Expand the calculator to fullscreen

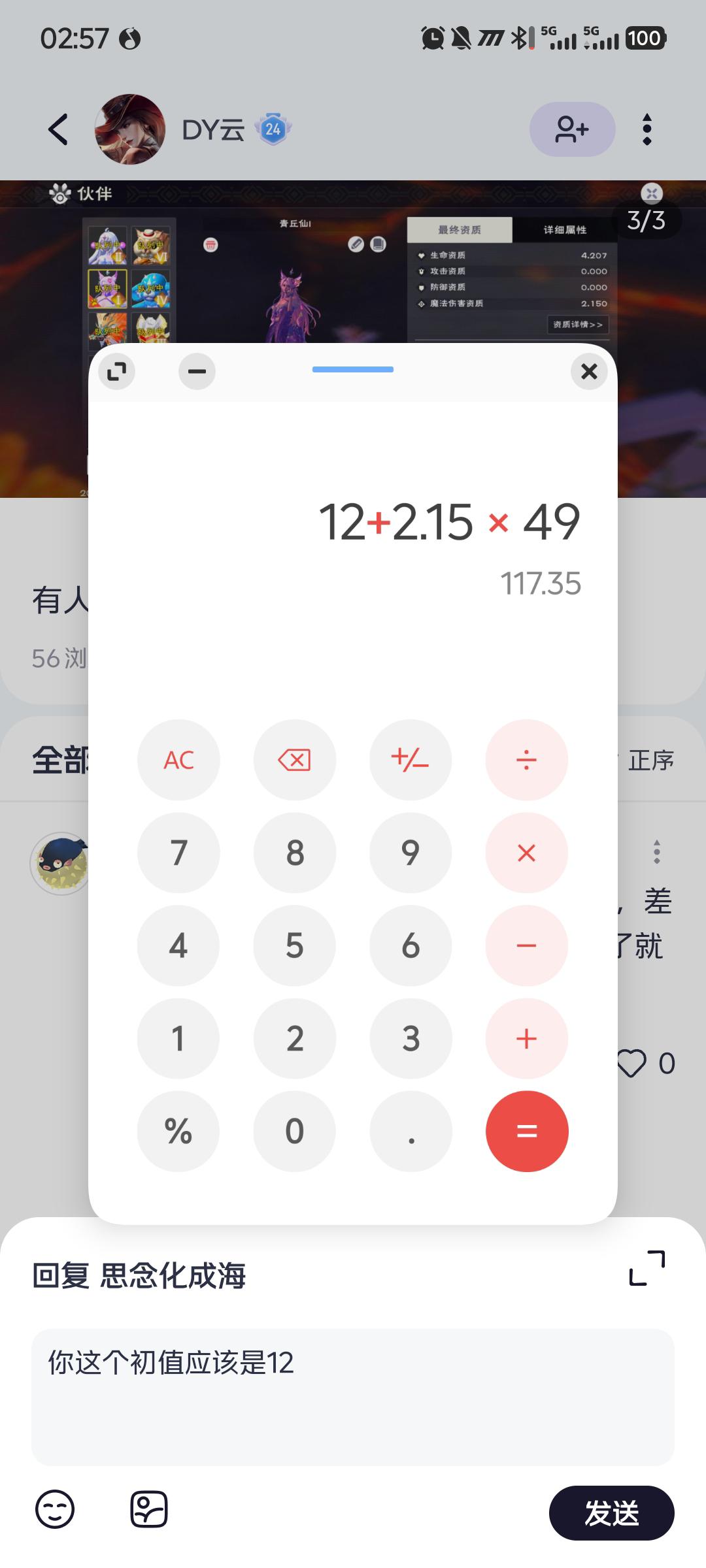[117, 371]
